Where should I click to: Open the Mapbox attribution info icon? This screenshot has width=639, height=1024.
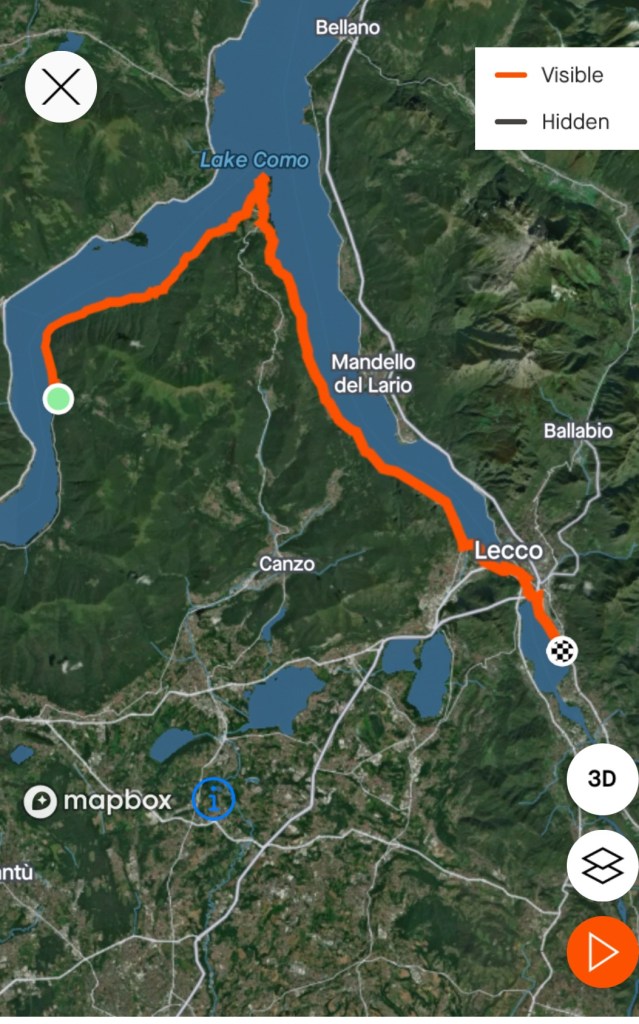coord(214,799)
